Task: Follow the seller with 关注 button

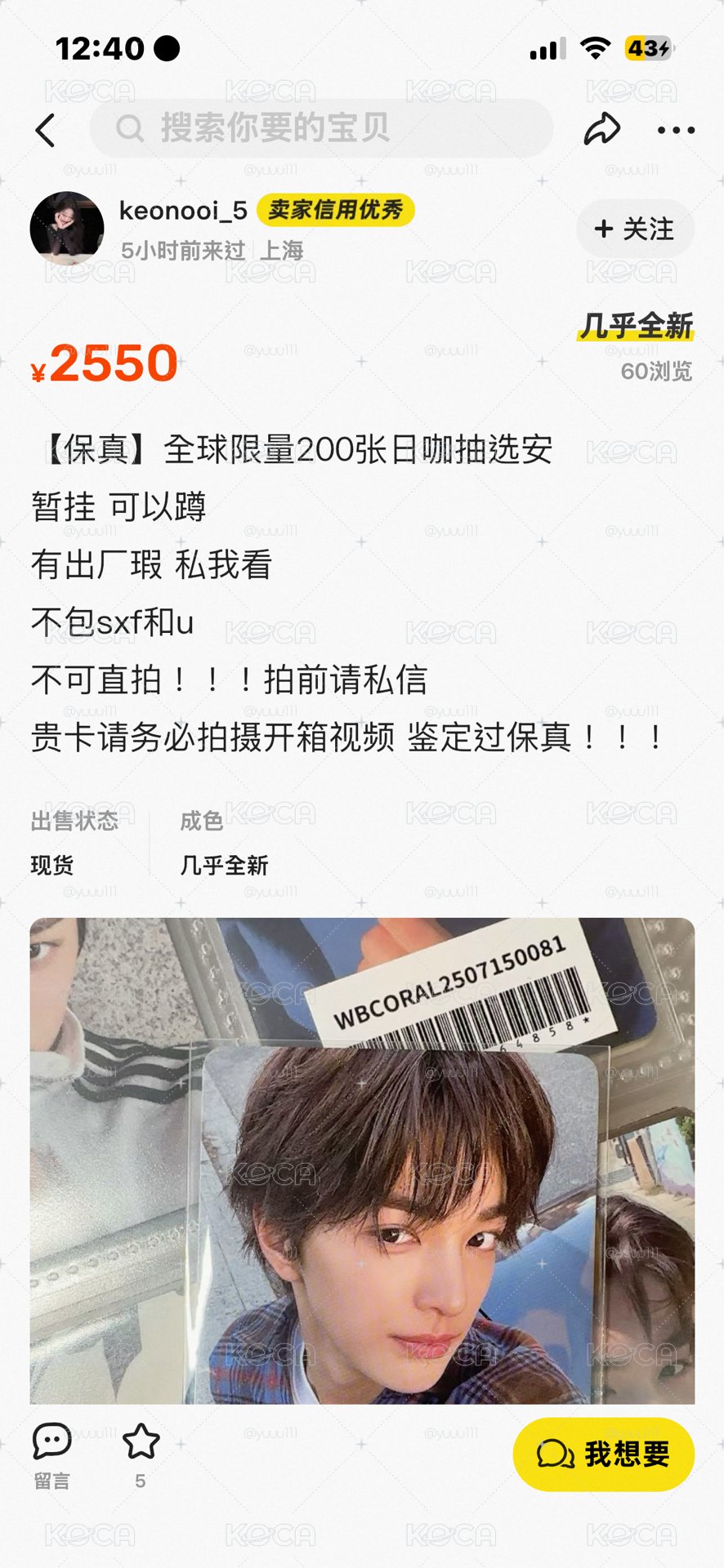Action: click(x=635, y=229)
